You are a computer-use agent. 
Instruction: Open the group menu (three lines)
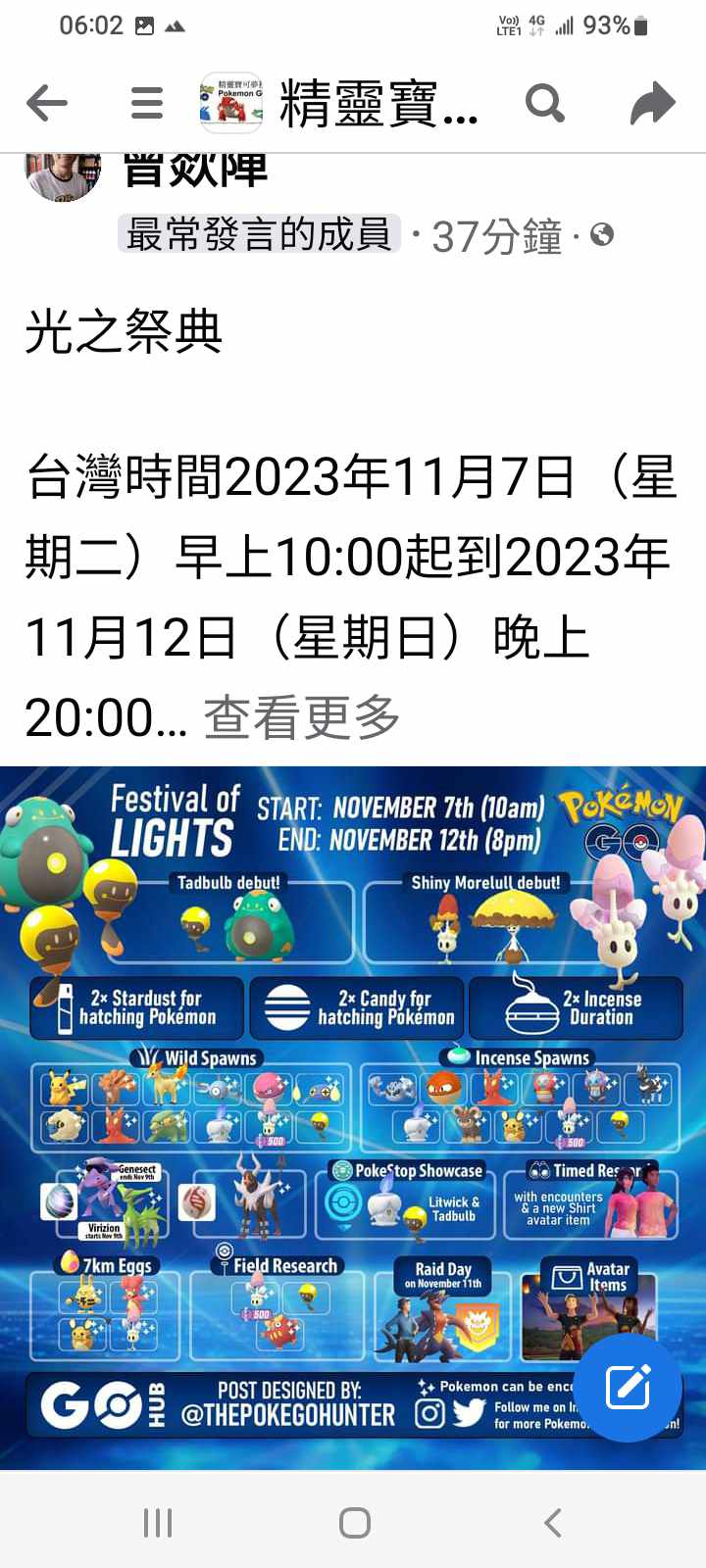(x=147, y=103)
